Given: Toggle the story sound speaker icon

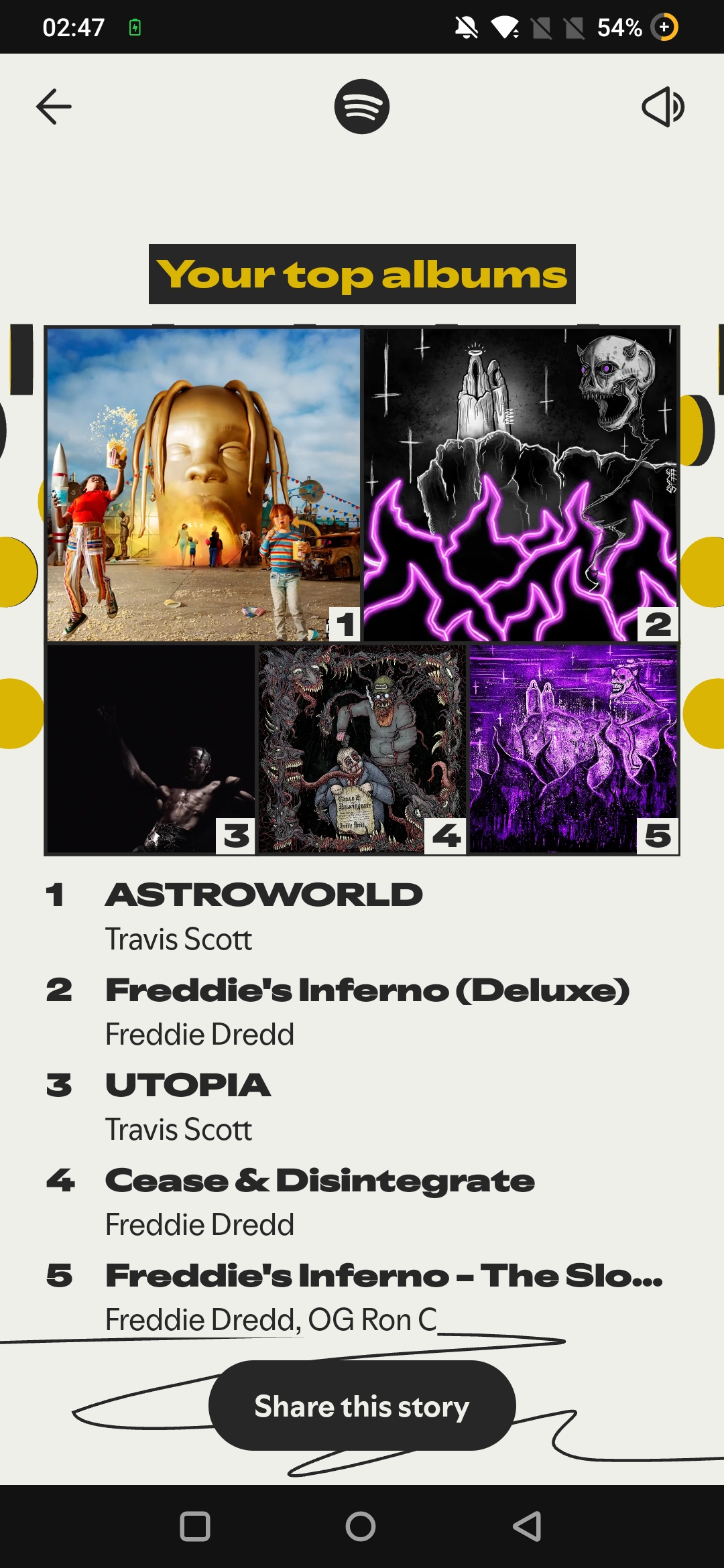Looking at the screenshot, I should (x=662, y=107).
